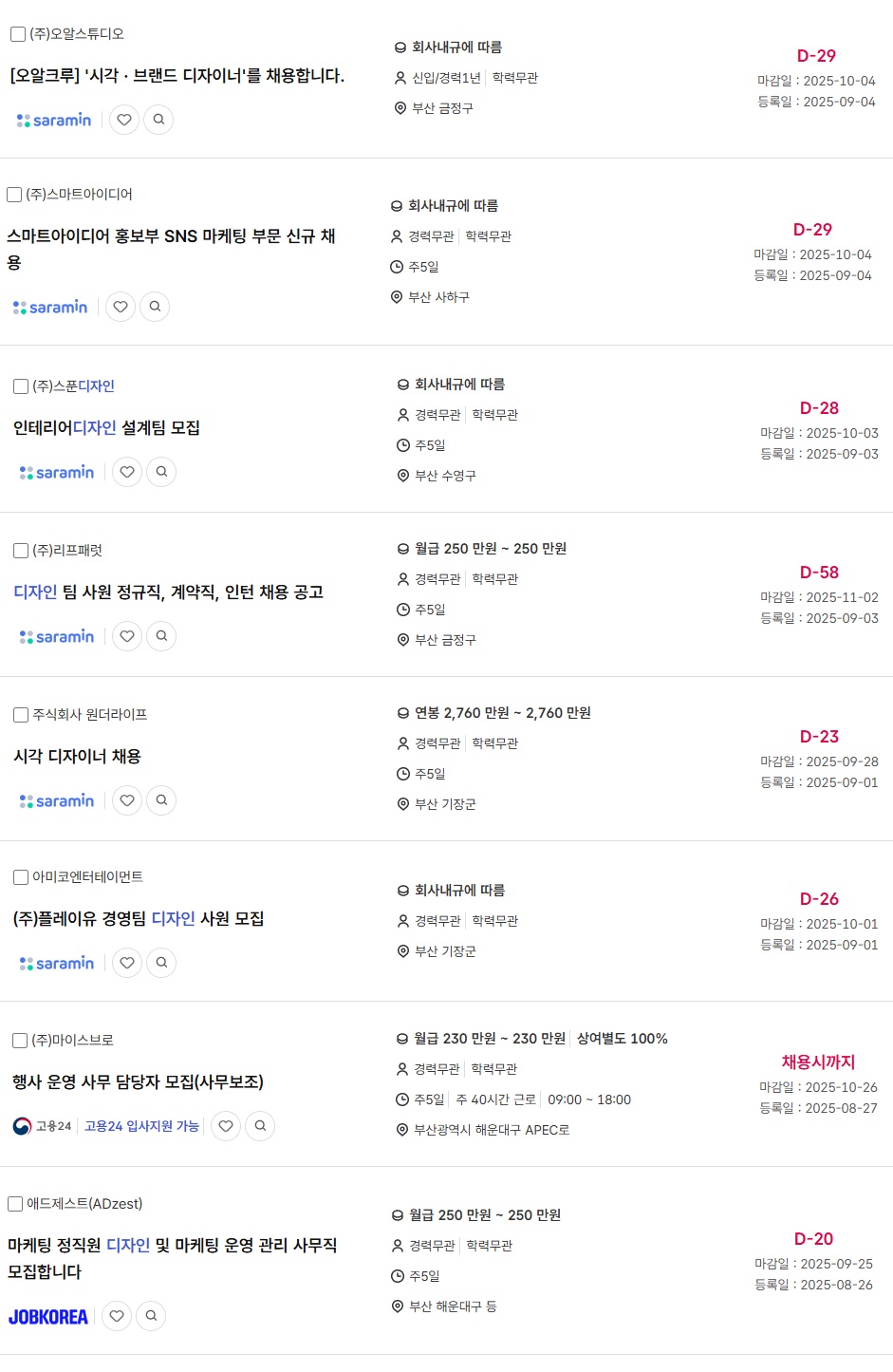Tick the (주)스푼디자인 checkbox

tap(21, 386)
